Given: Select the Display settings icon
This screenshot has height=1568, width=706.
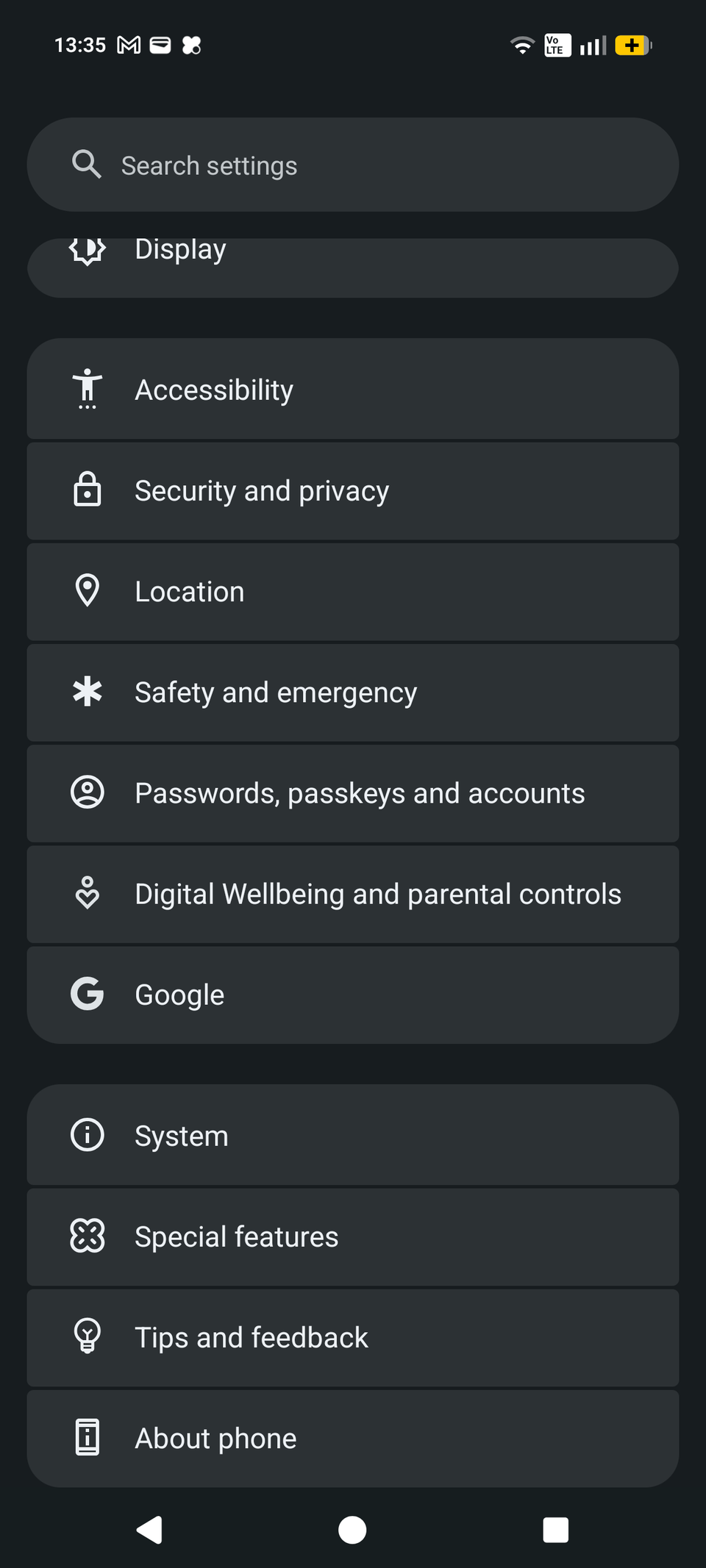Looking at the screenshot, I should click(87, 250).
